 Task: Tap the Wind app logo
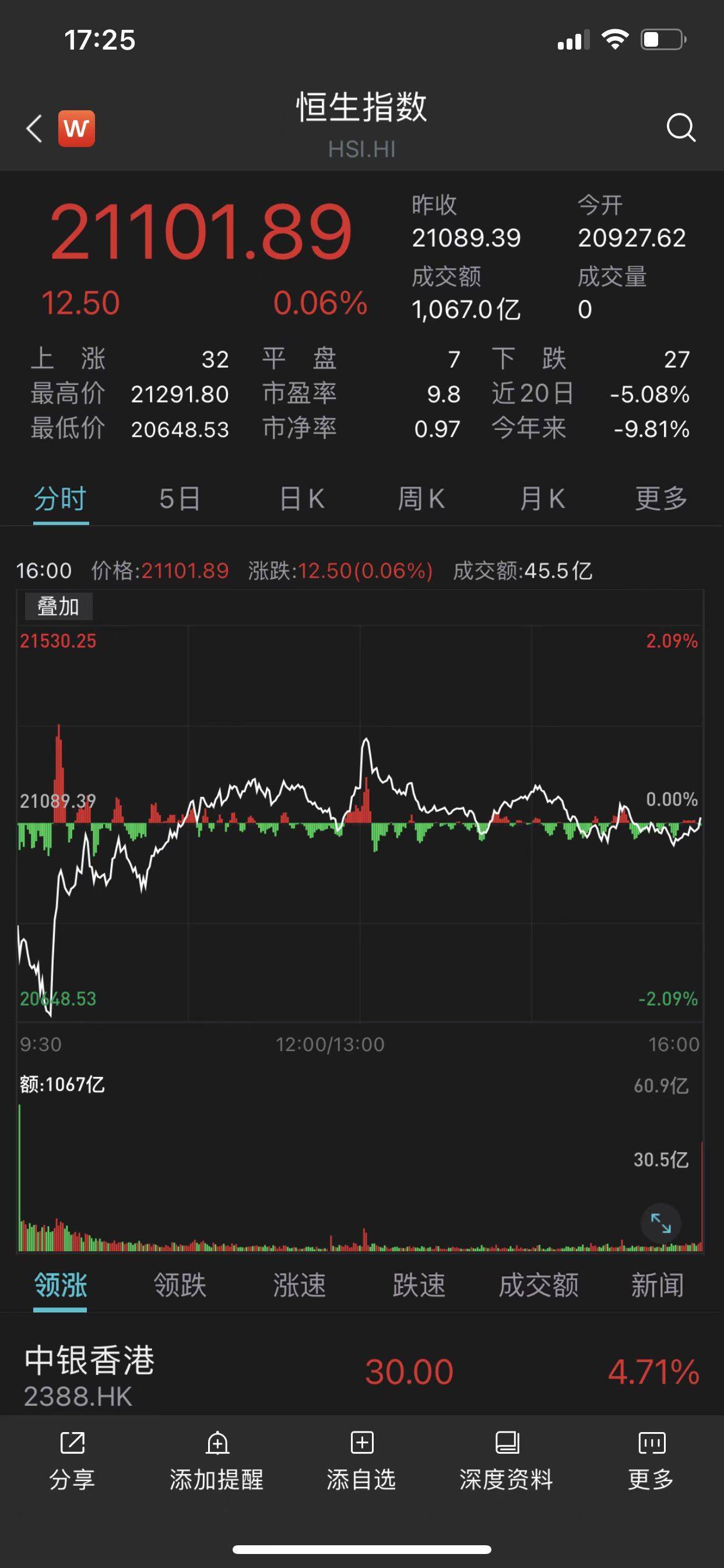click(x=75, y=128)
